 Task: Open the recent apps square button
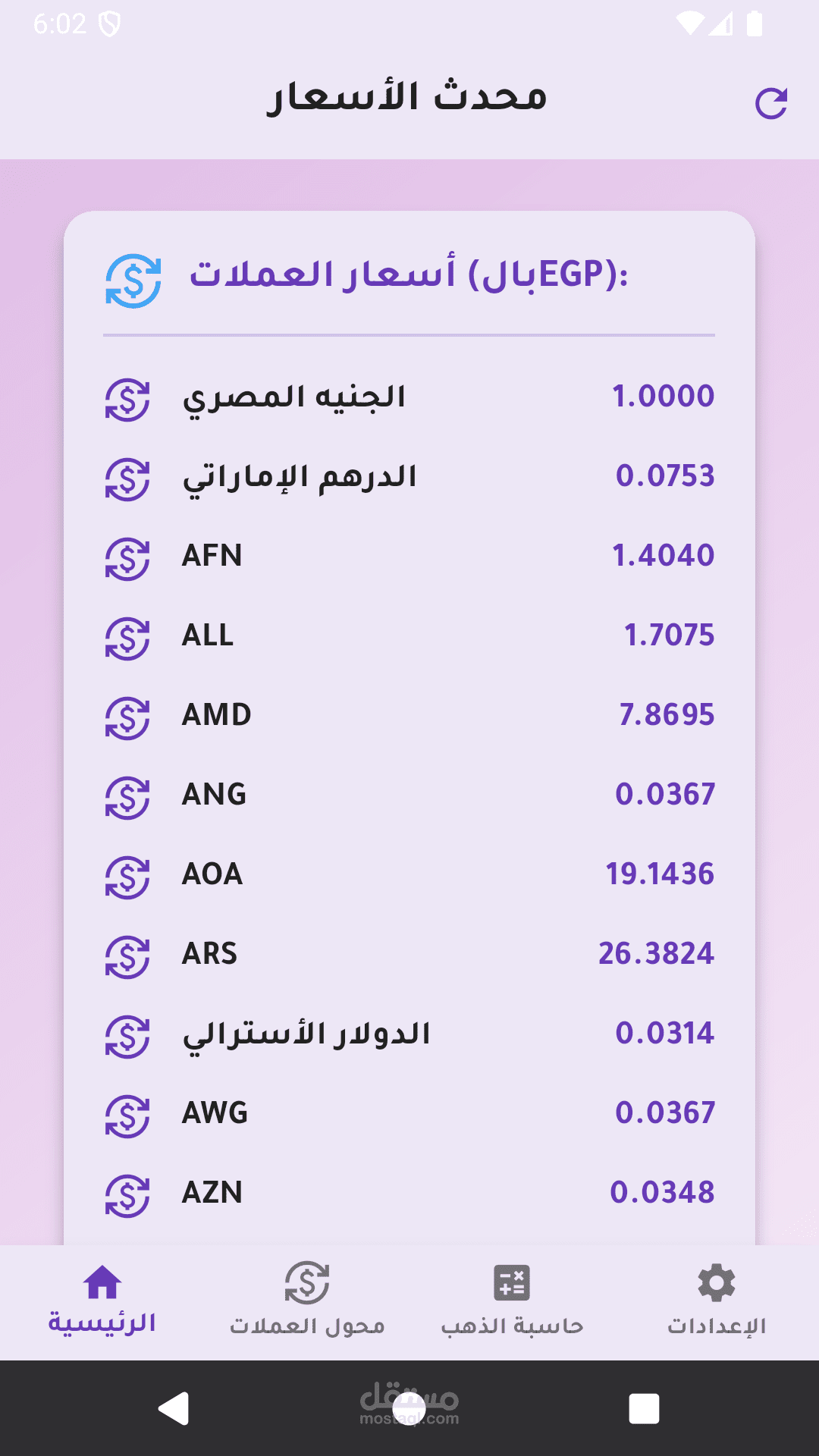click(x=644, y=1409)
